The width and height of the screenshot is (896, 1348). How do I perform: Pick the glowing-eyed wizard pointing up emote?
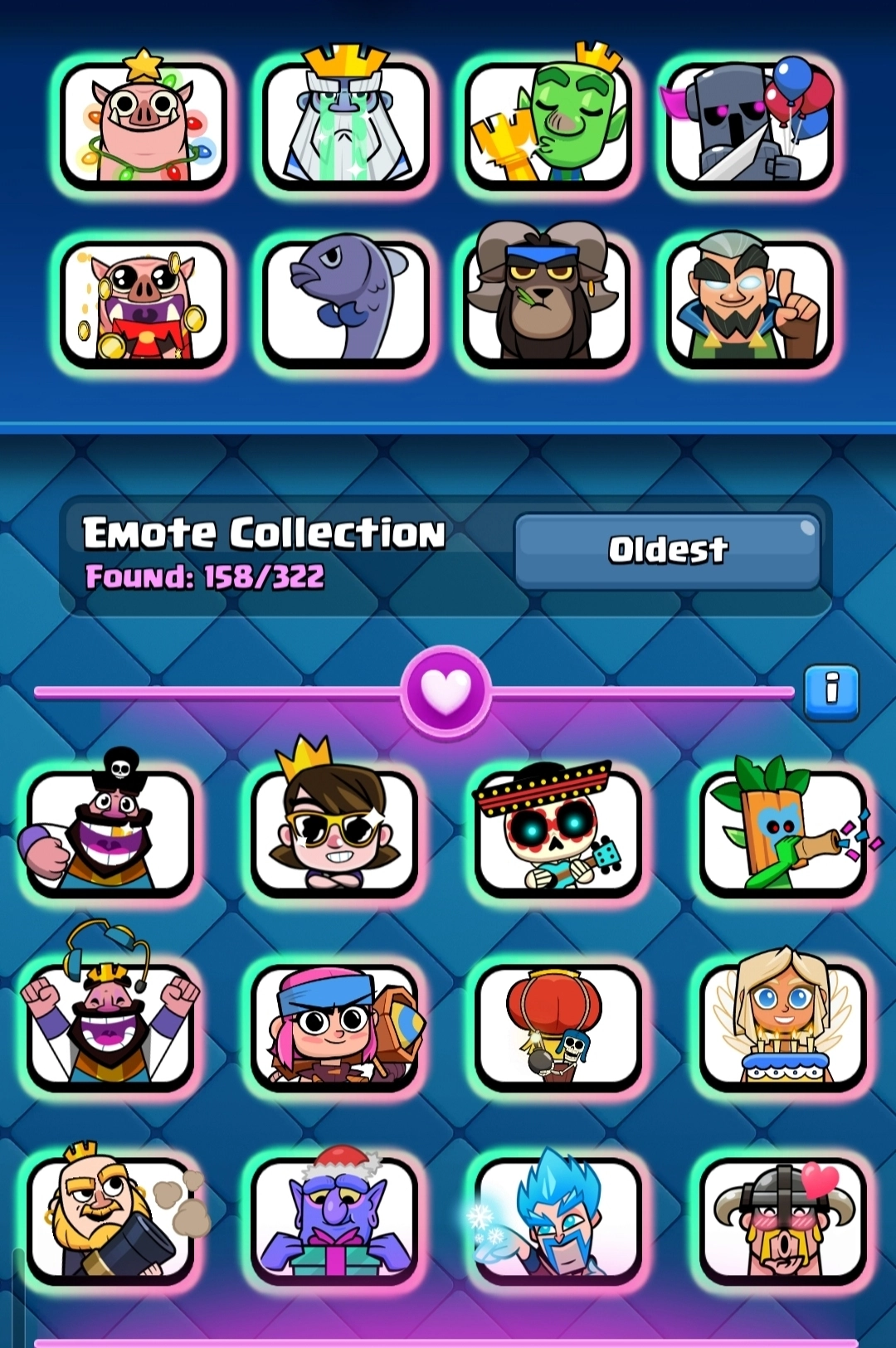pos(749,304)
